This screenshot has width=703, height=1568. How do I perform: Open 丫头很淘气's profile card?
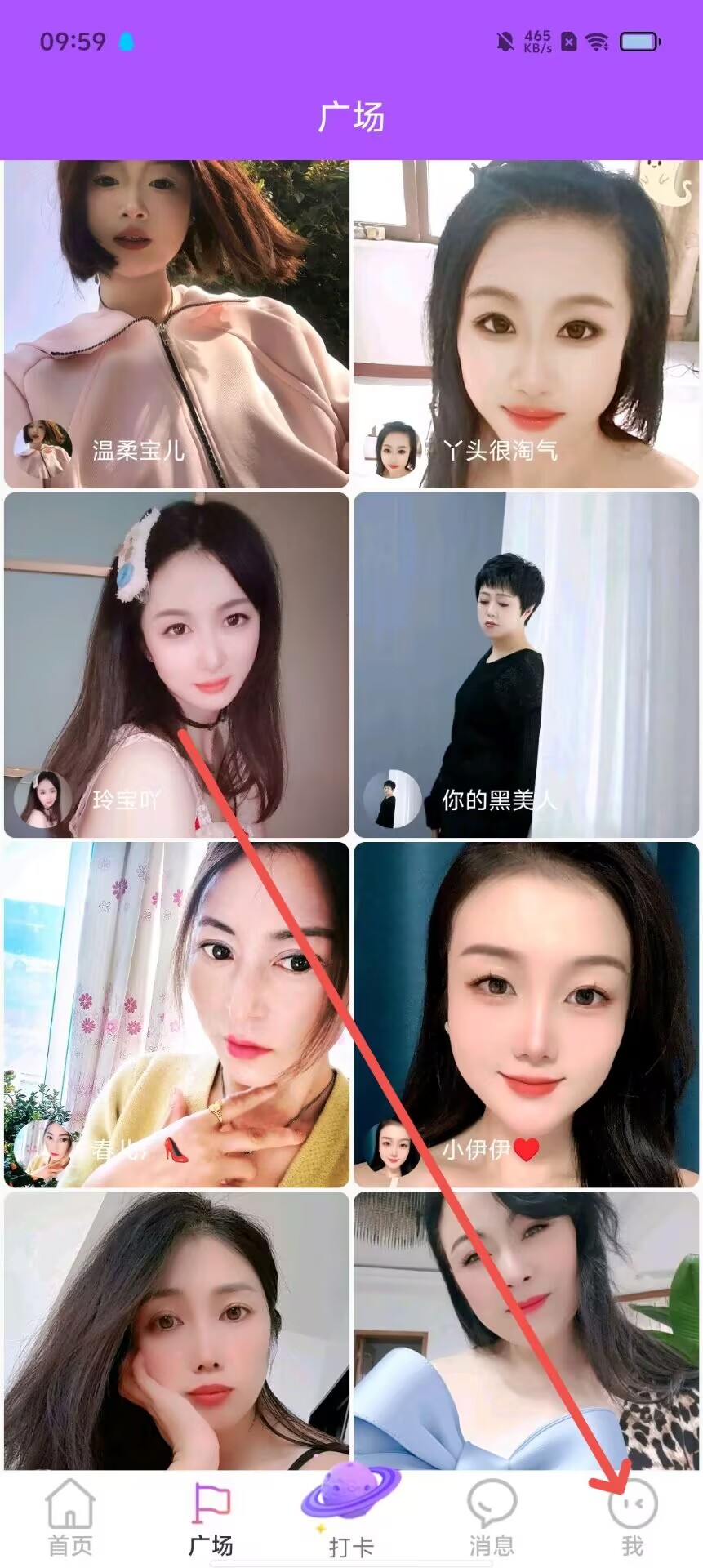click(526, 324)
